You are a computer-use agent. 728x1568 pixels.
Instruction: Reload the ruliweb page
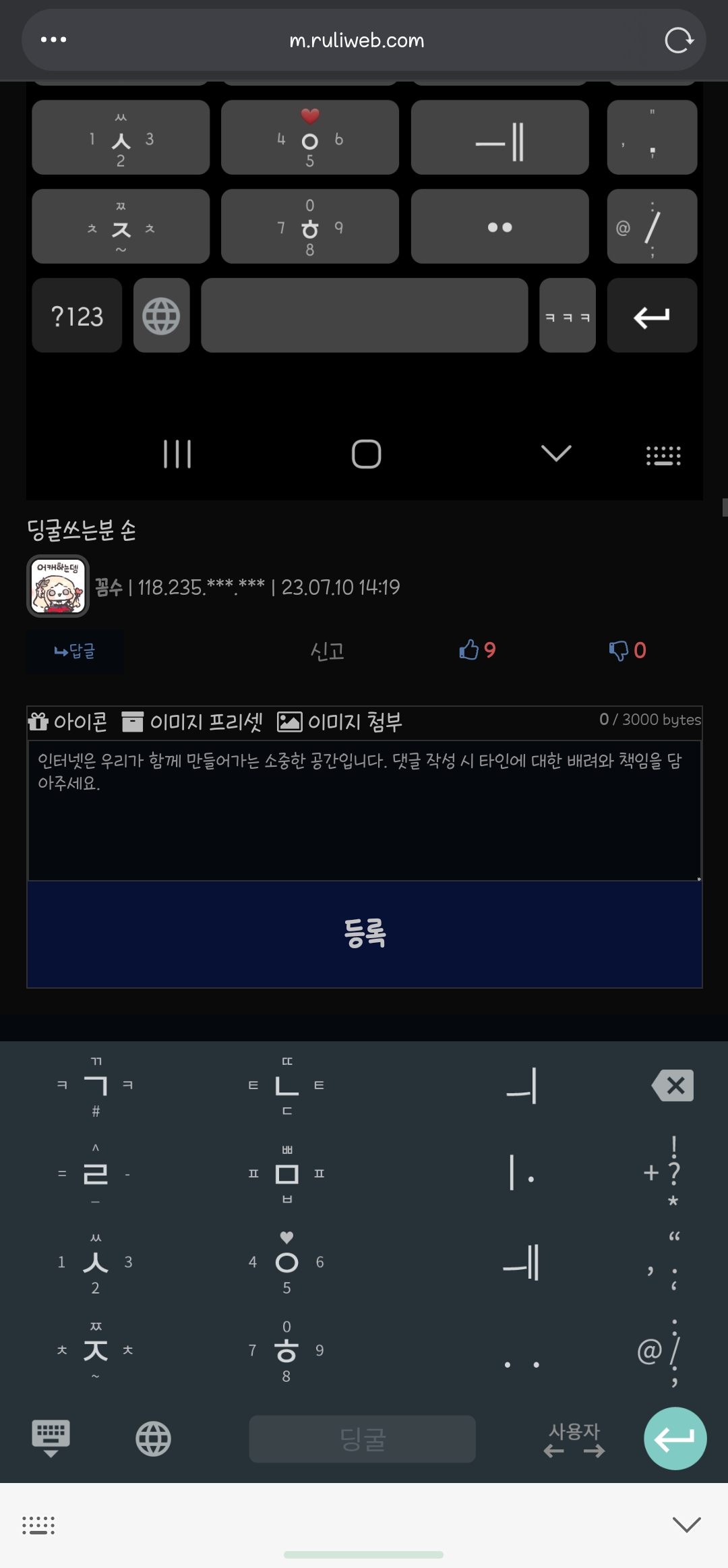tap(678, 40)
